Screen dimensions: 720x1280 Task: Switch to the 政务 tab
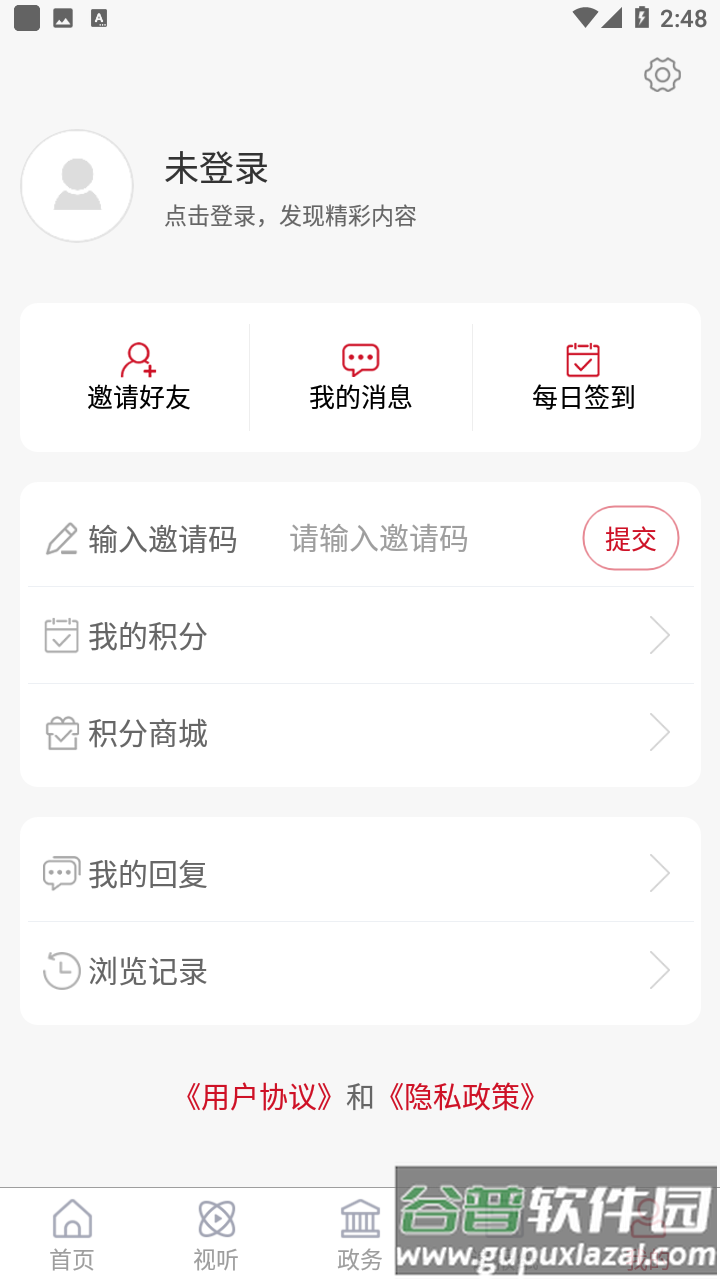359,1232
